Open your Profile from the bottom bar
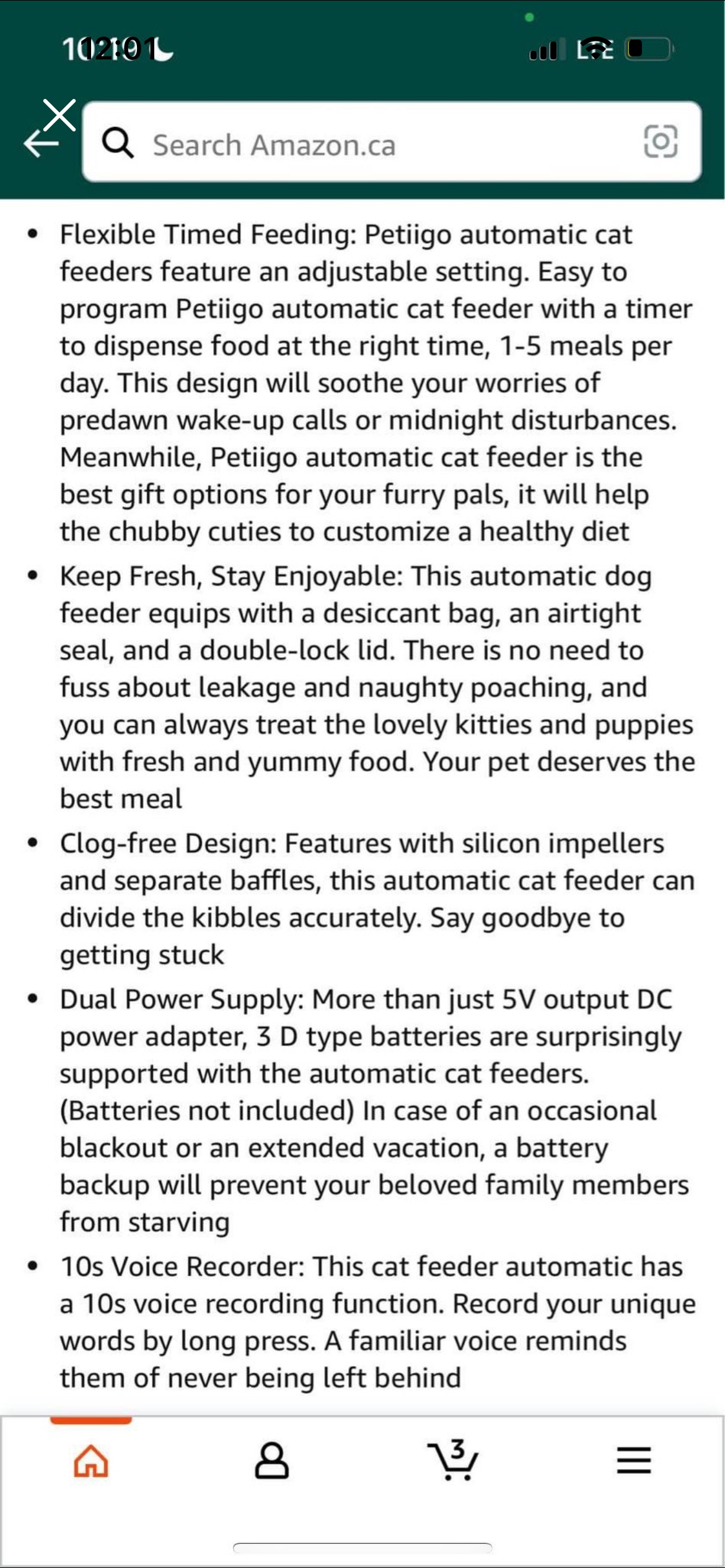Image resolution: width=725 pixels, height=1568 pixels. click(x=271, y=1460)
